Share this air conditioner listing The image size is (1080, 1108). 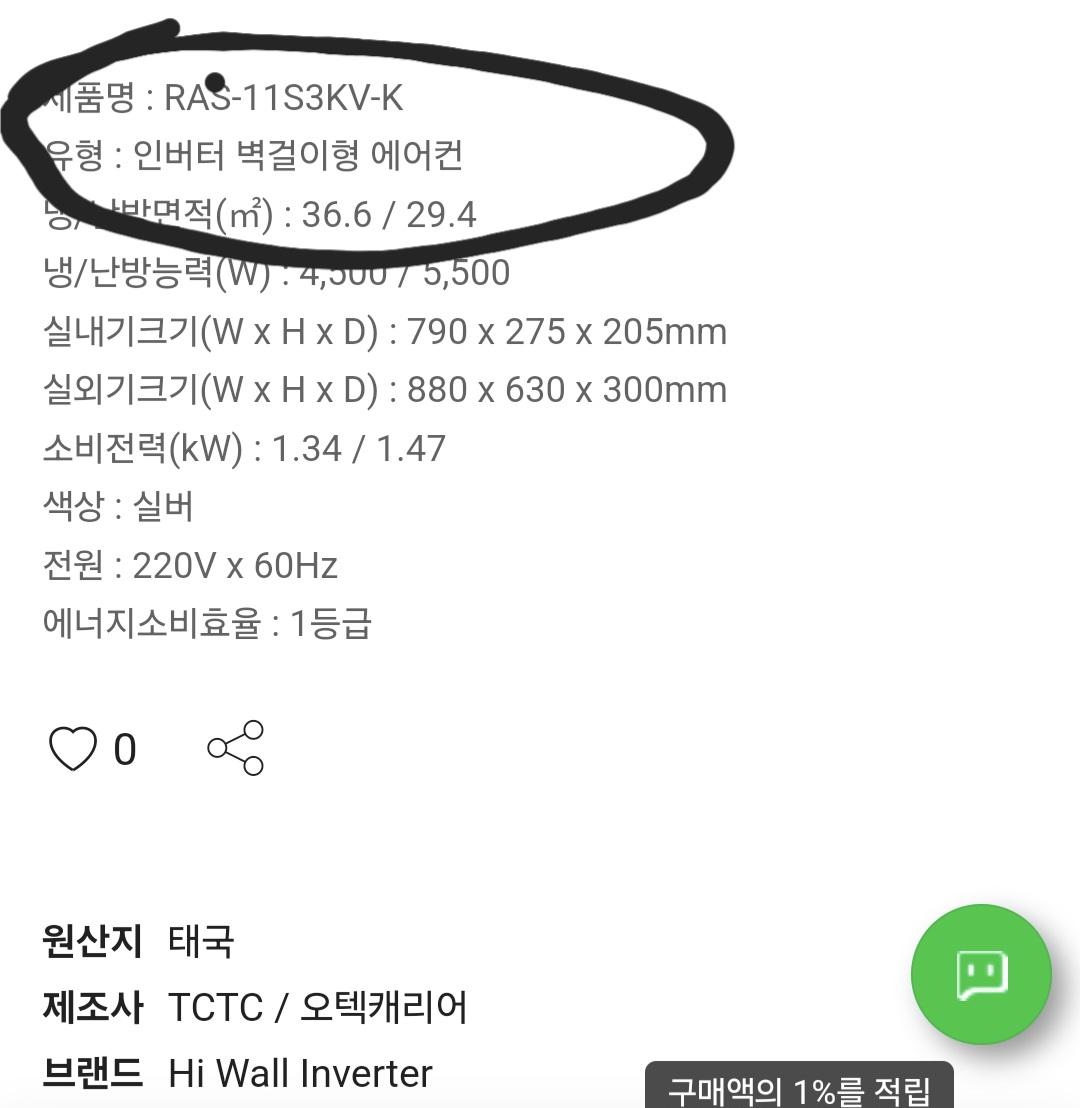[x=235, y=748]
